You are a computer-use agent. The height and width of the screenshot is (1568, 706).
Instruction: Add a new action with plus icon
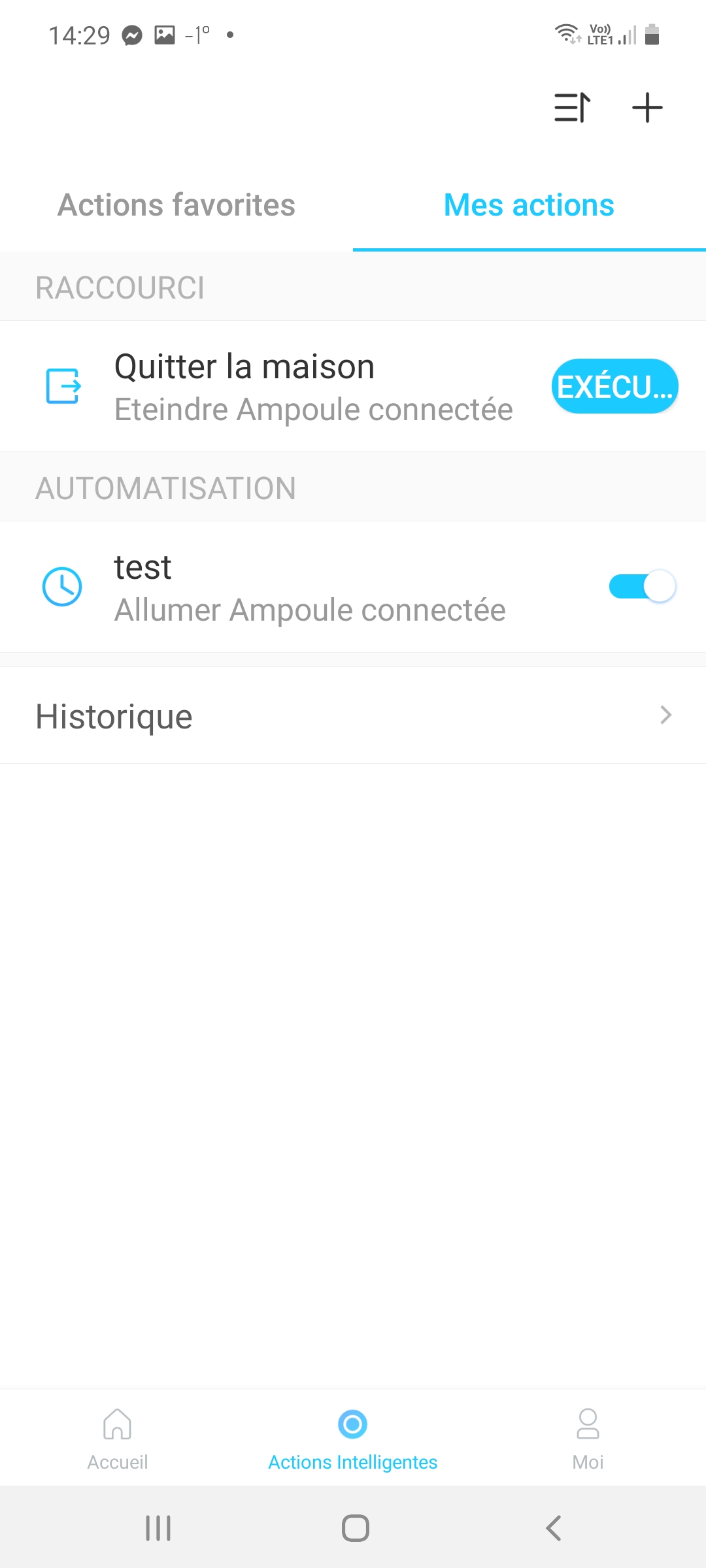tap(647, 108)
